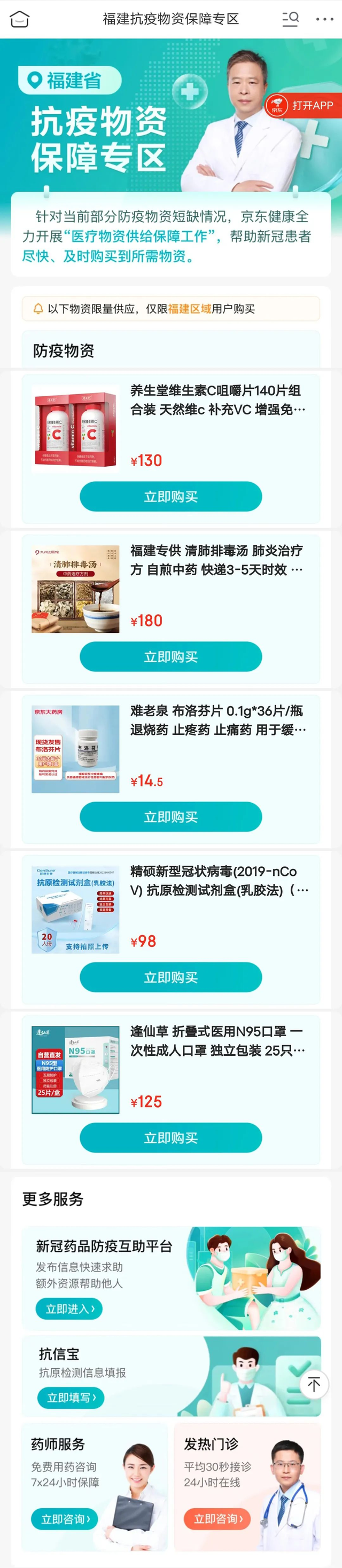342x1568 pixels.
Task: Buy 清肺排毒汤 now
Action: (170, 657)
